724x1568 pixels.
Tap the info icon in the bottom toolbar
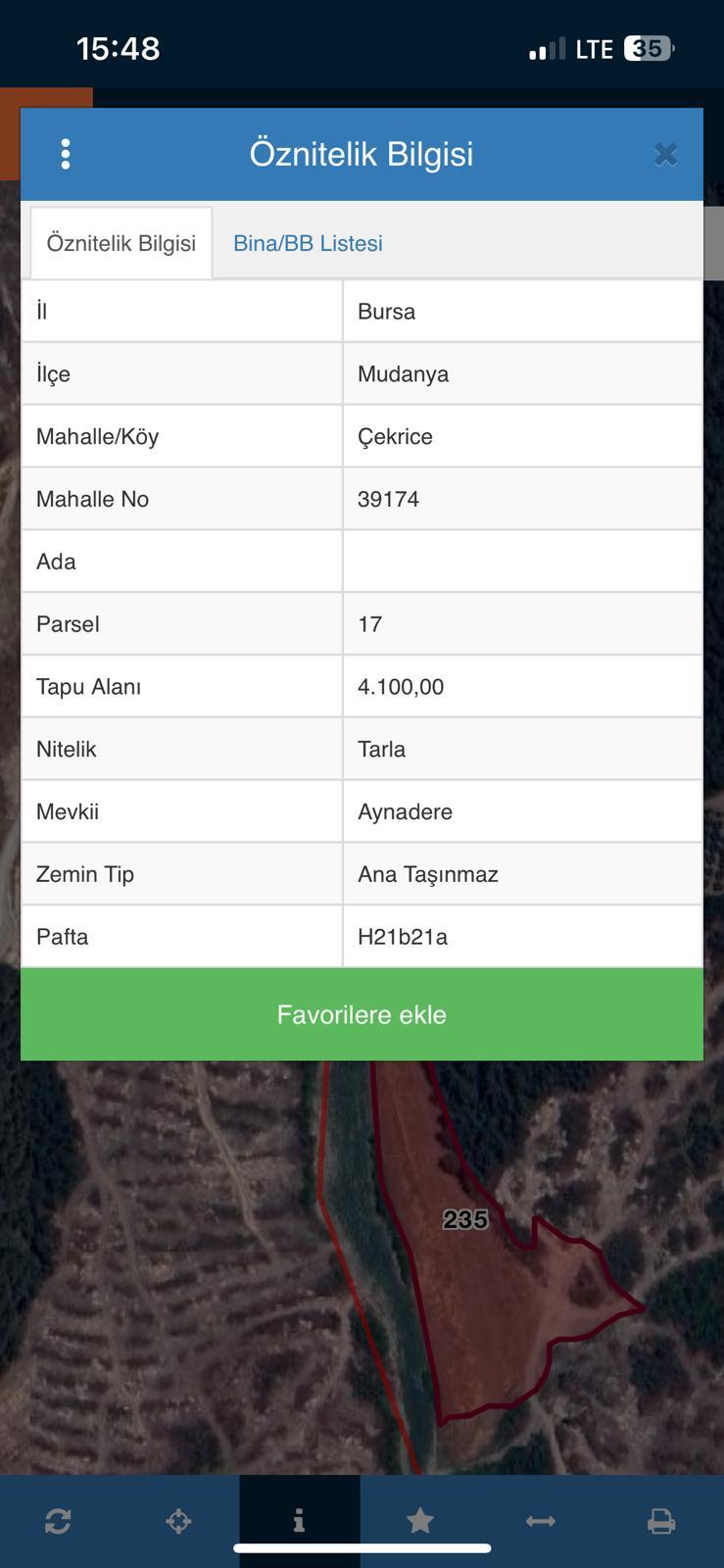pos(299,1520)
